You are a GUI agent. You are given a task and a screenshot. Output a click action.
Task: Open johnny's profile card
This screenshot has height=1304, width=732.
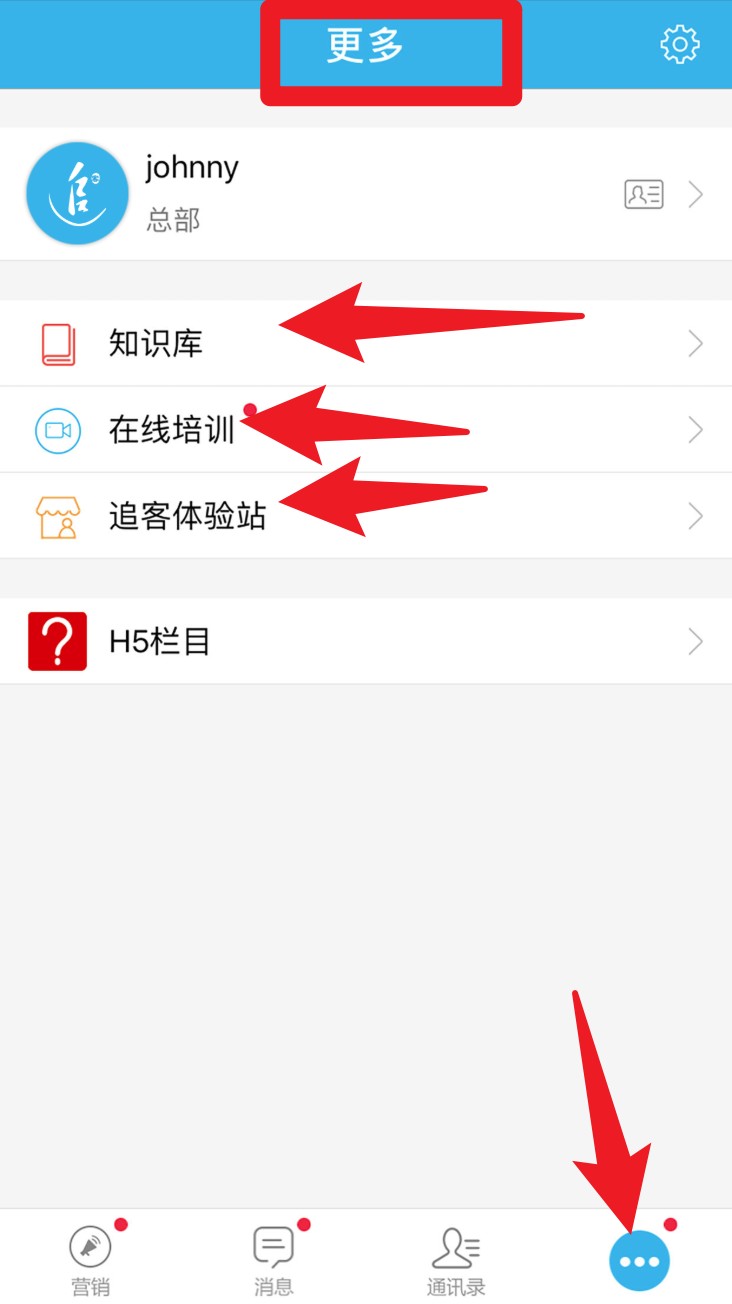tap(366, 194)
